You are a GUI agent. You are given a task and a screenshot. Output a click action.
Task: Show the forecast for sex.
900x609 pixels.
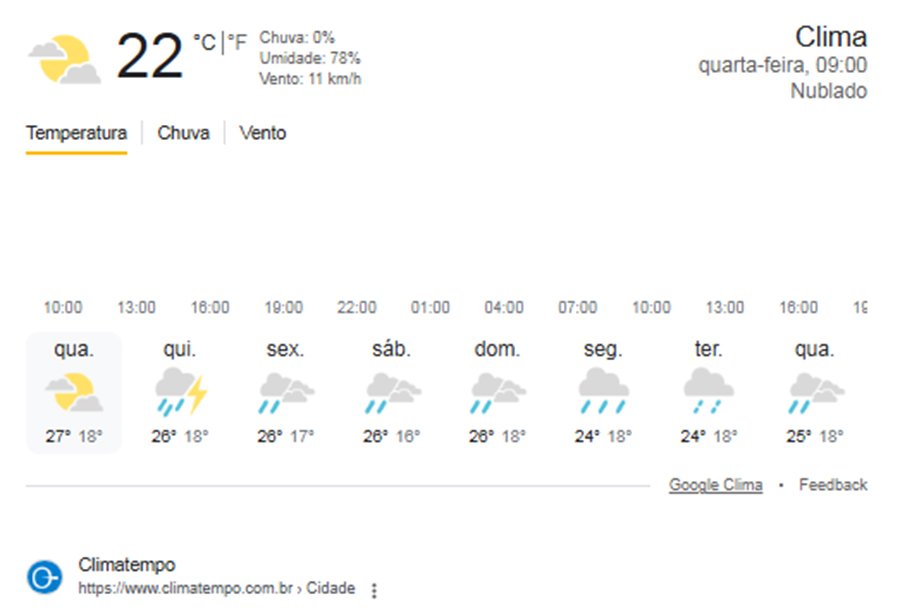coord(286,392)
